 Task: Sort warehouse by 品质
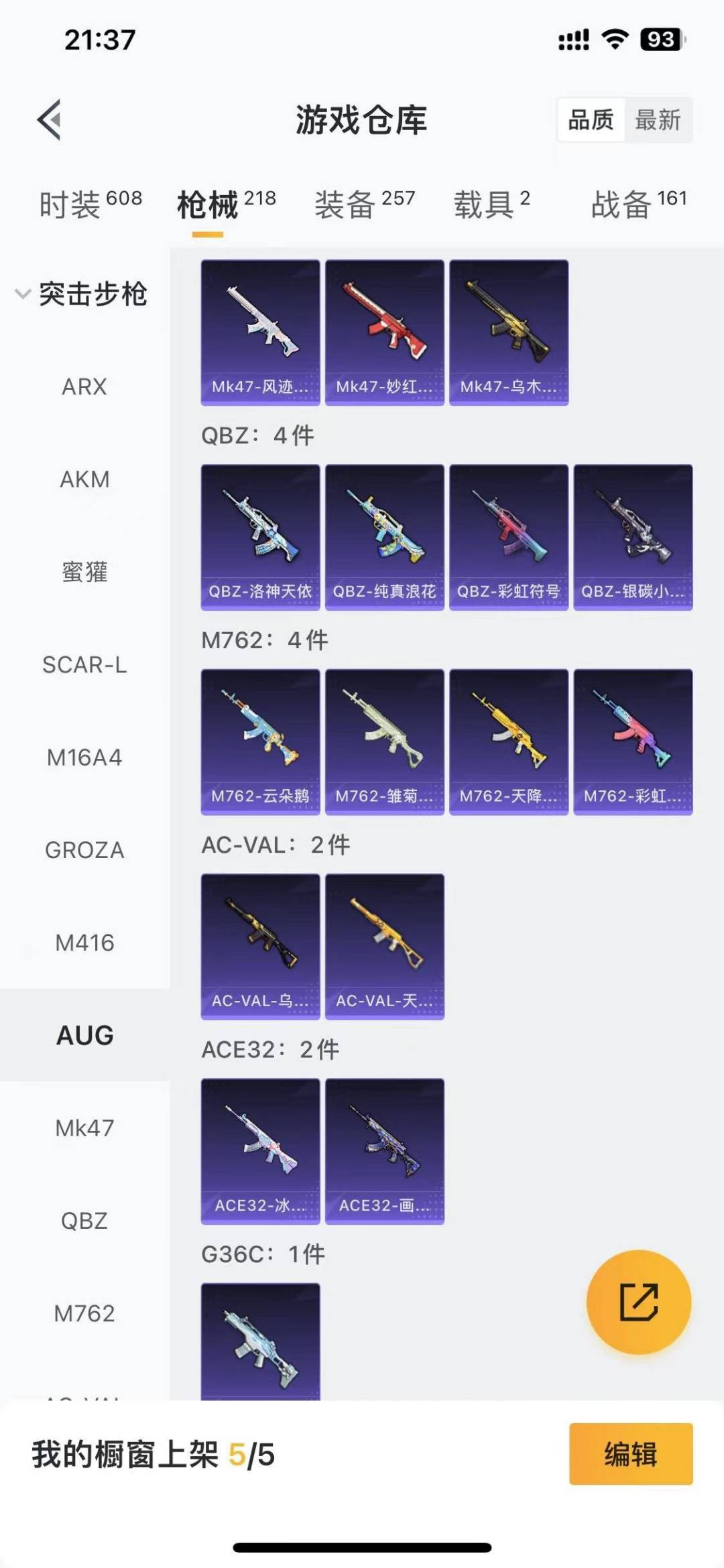point(591,120)
